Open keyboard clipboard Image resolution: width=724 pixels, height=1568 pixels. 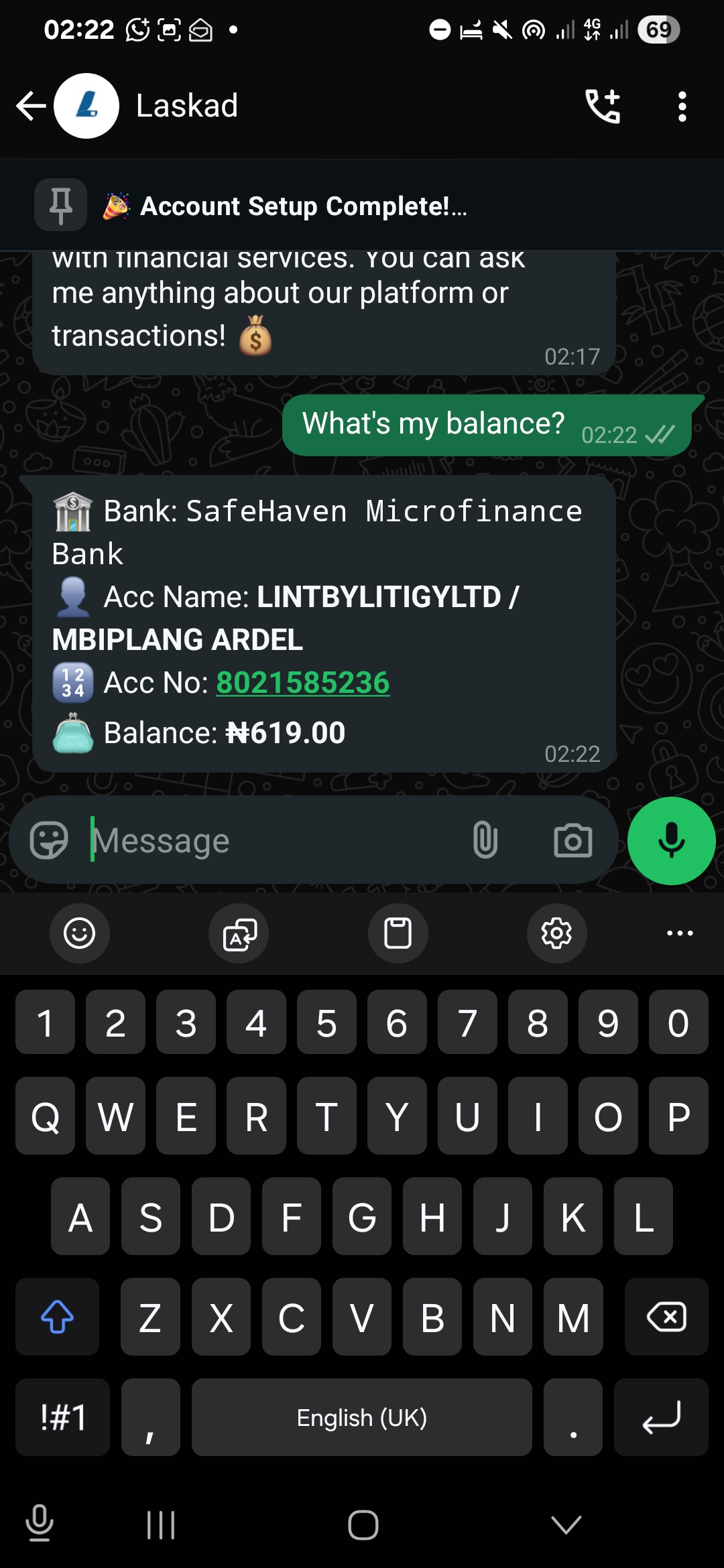pyautogui.click(x=398, y=933)
